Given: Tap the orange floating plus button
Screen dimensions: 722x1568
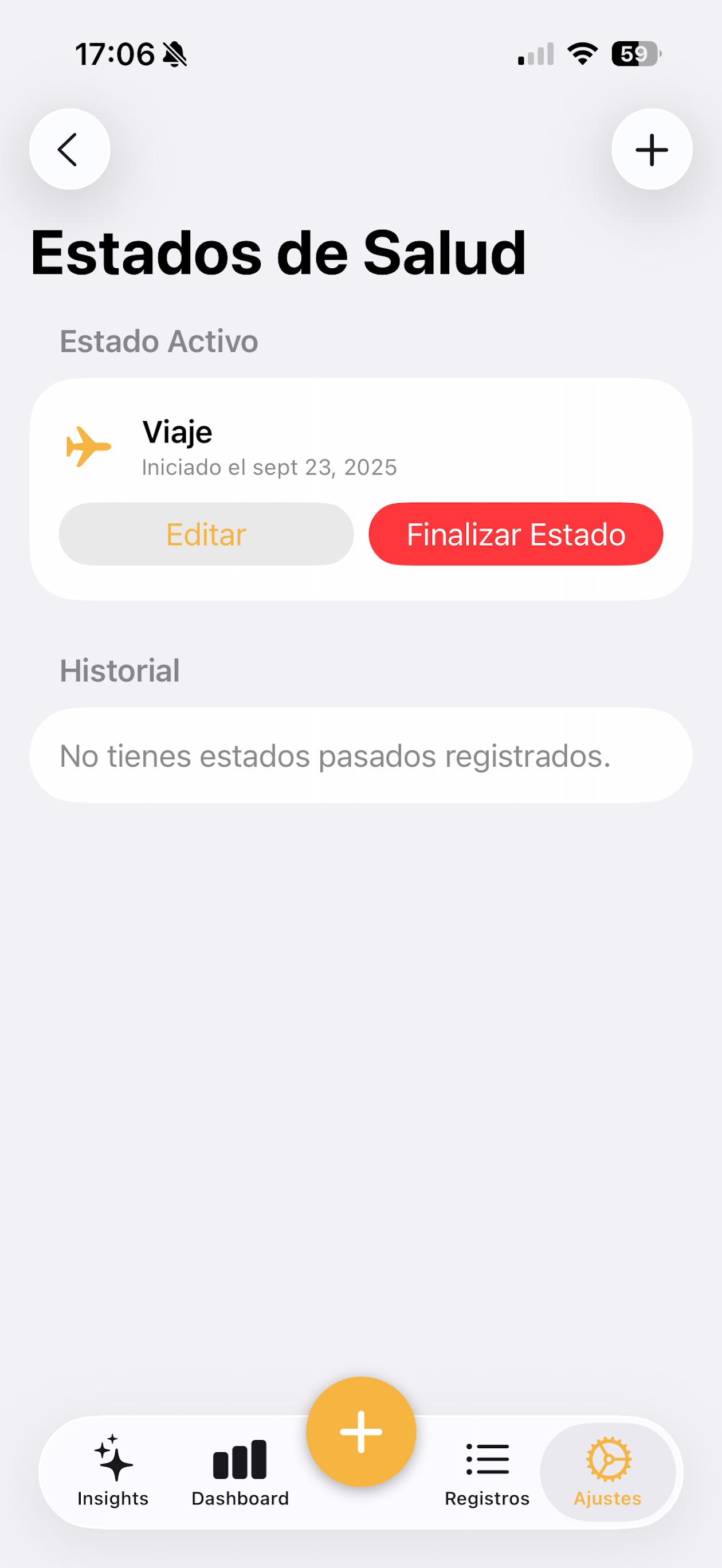Looking at the screenshot, I should [361, 1432].
